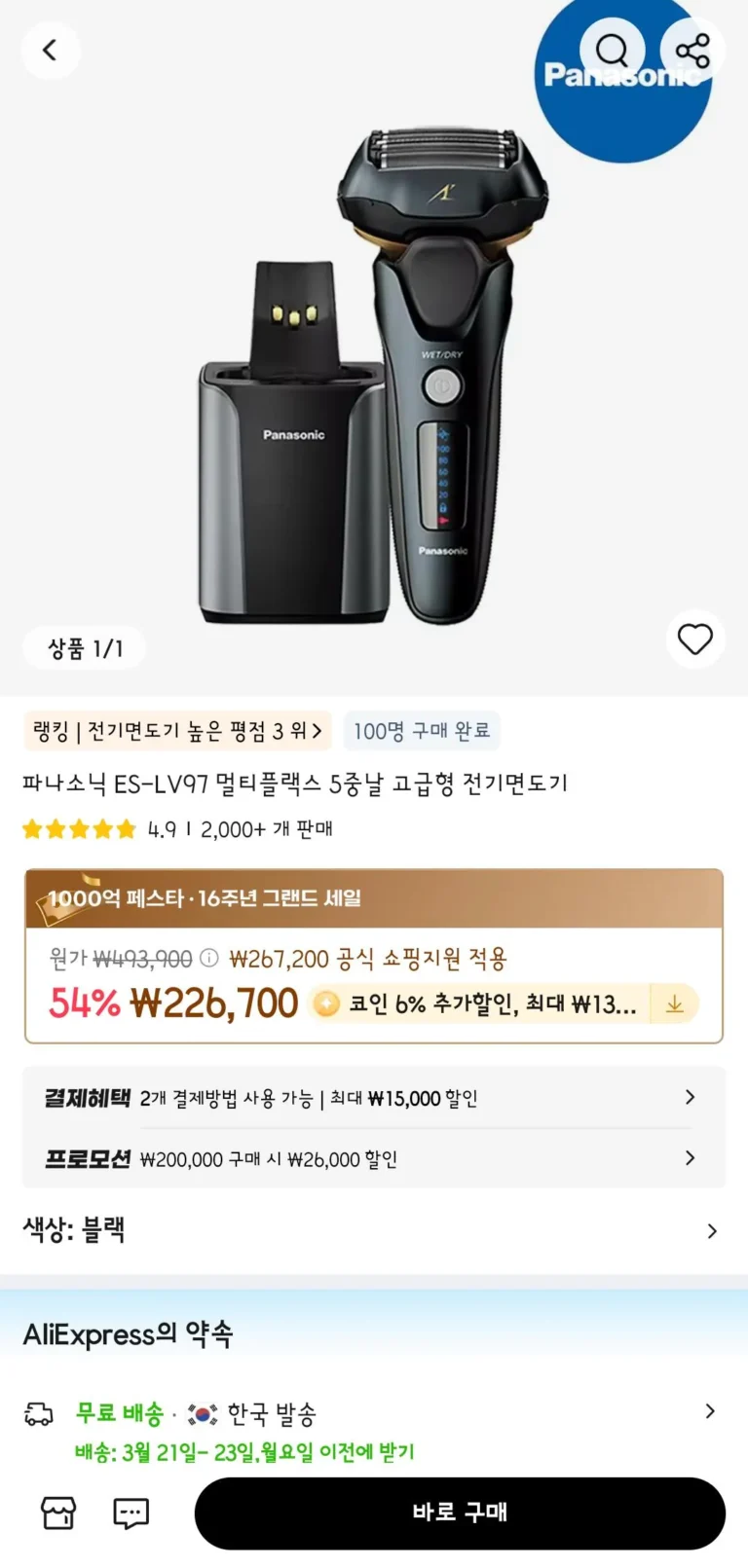Open the 결제혜택 payment benefits row

click(x=373, y=1098)
